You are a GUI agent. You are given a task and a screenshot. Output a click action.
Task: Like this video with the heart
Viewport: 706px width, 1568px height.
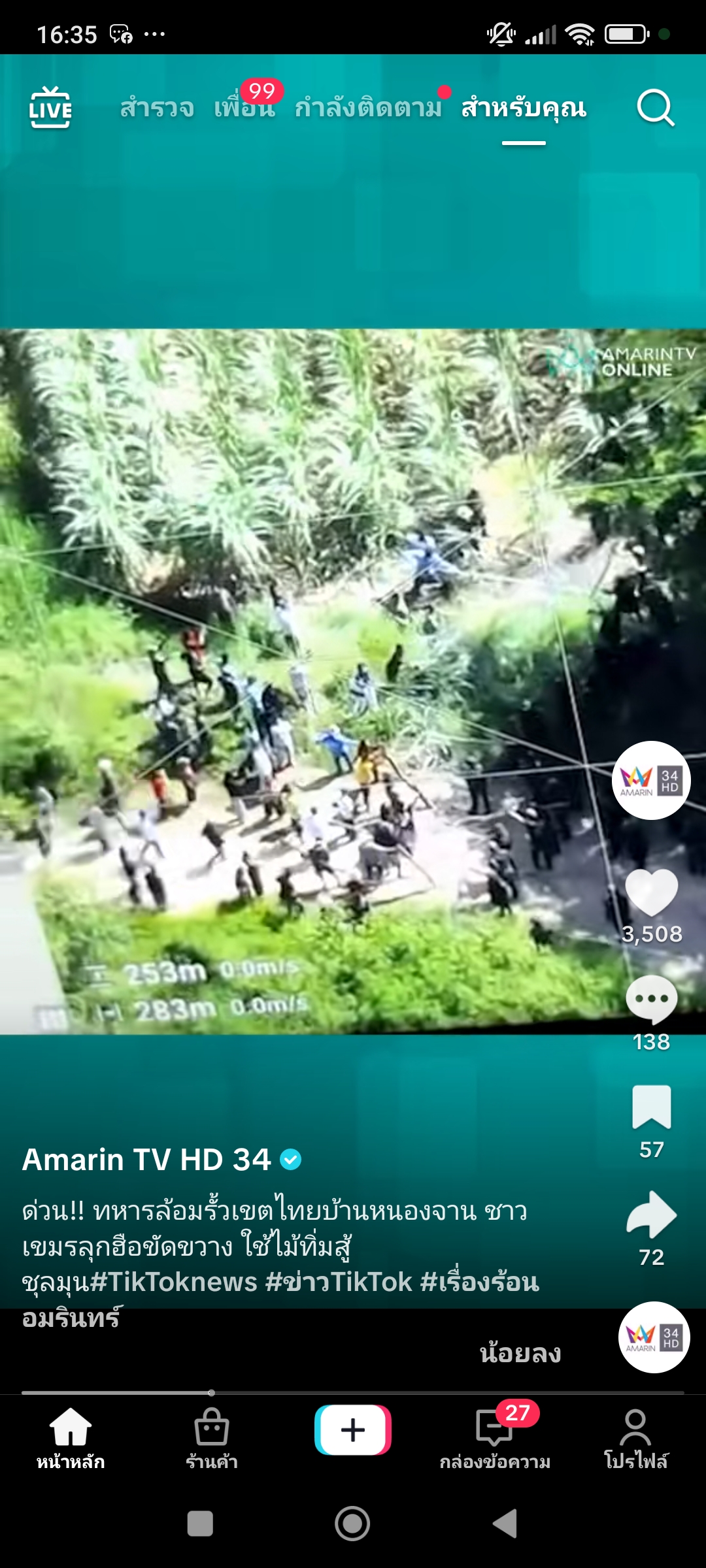651,893
